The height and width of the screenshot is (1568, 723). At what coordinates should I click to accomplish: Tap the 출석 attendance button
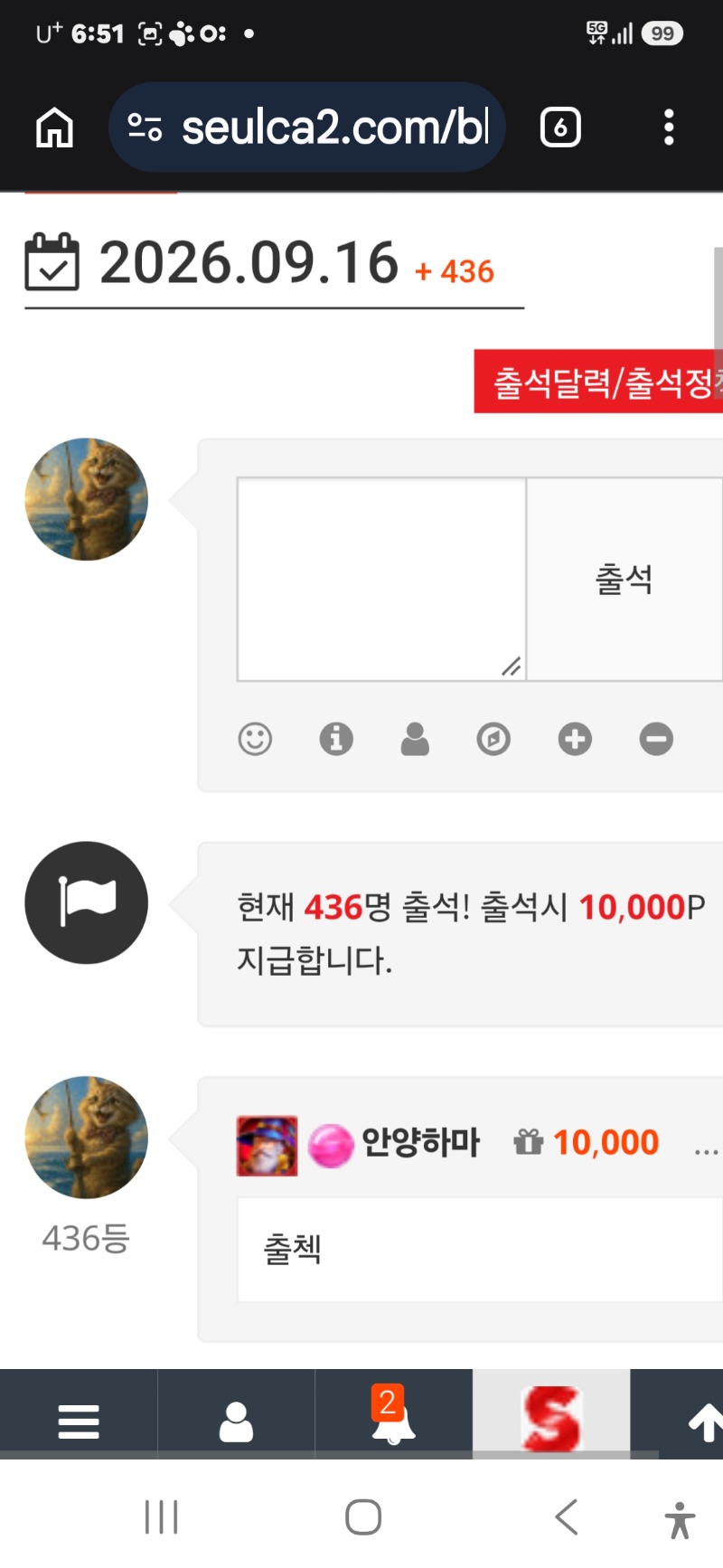click(624, 579)
